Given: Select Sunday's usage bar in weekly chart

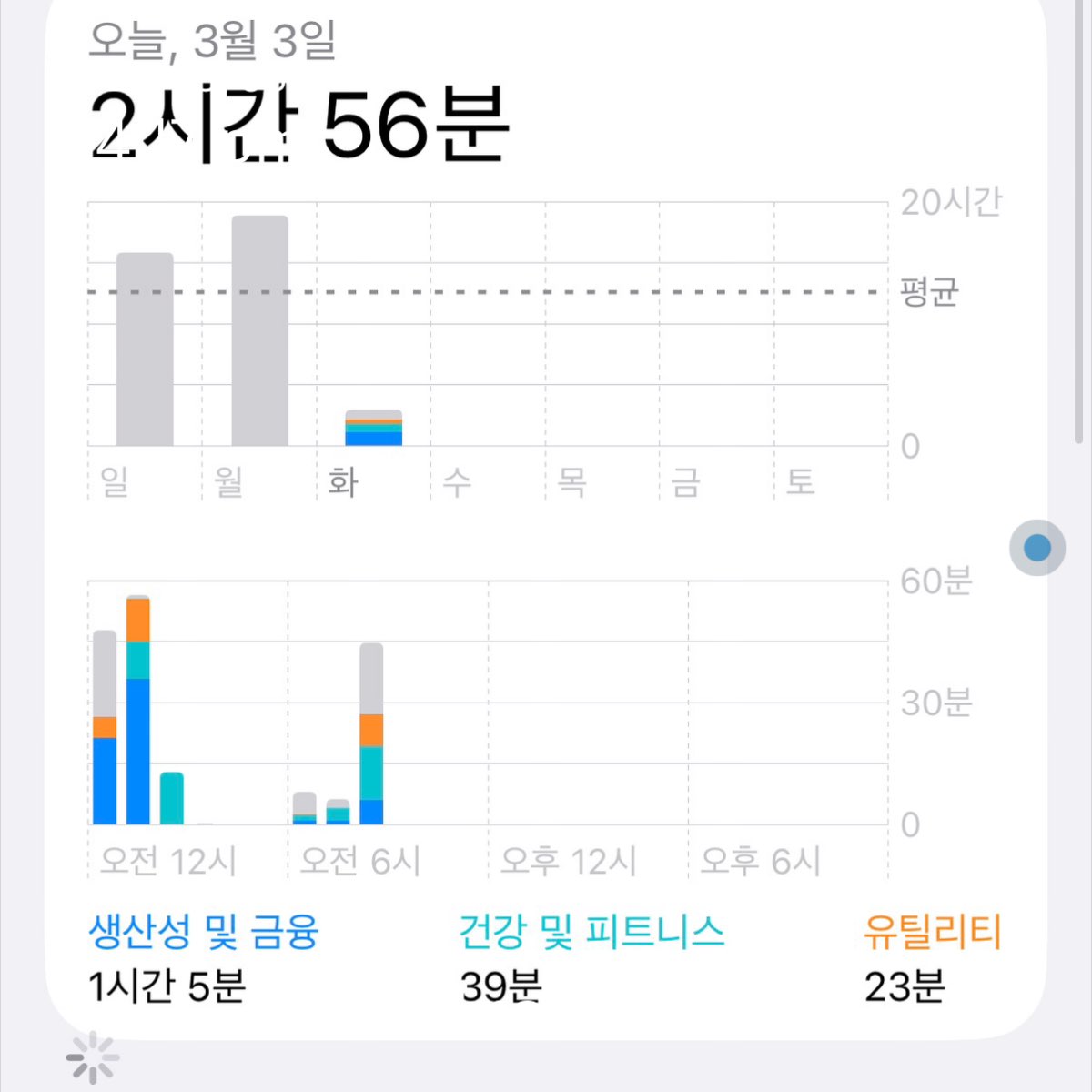Looking at the screenshot, I should (145, 349).
